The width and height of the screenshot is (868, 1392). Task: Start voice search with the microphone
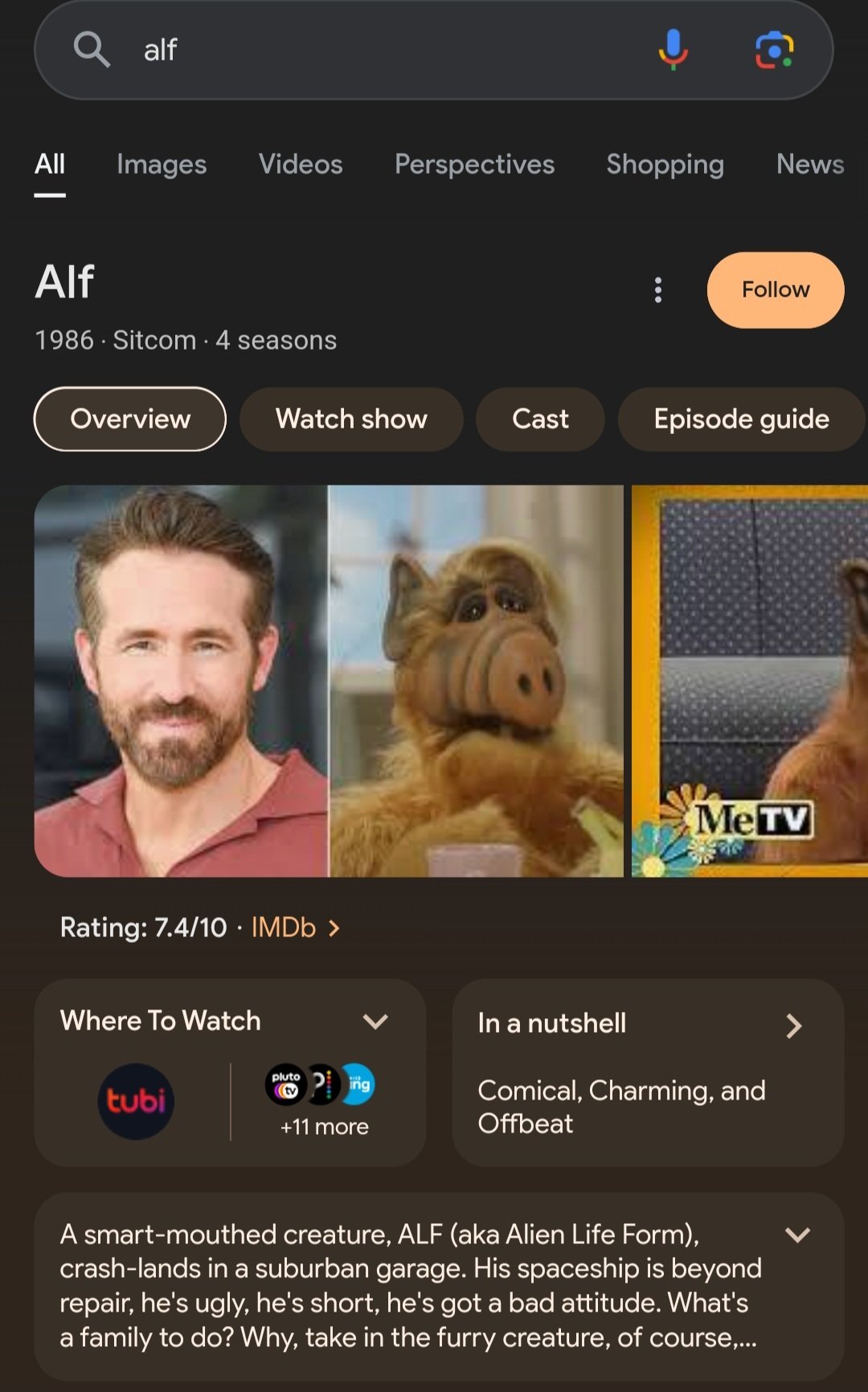coord(673,50)
